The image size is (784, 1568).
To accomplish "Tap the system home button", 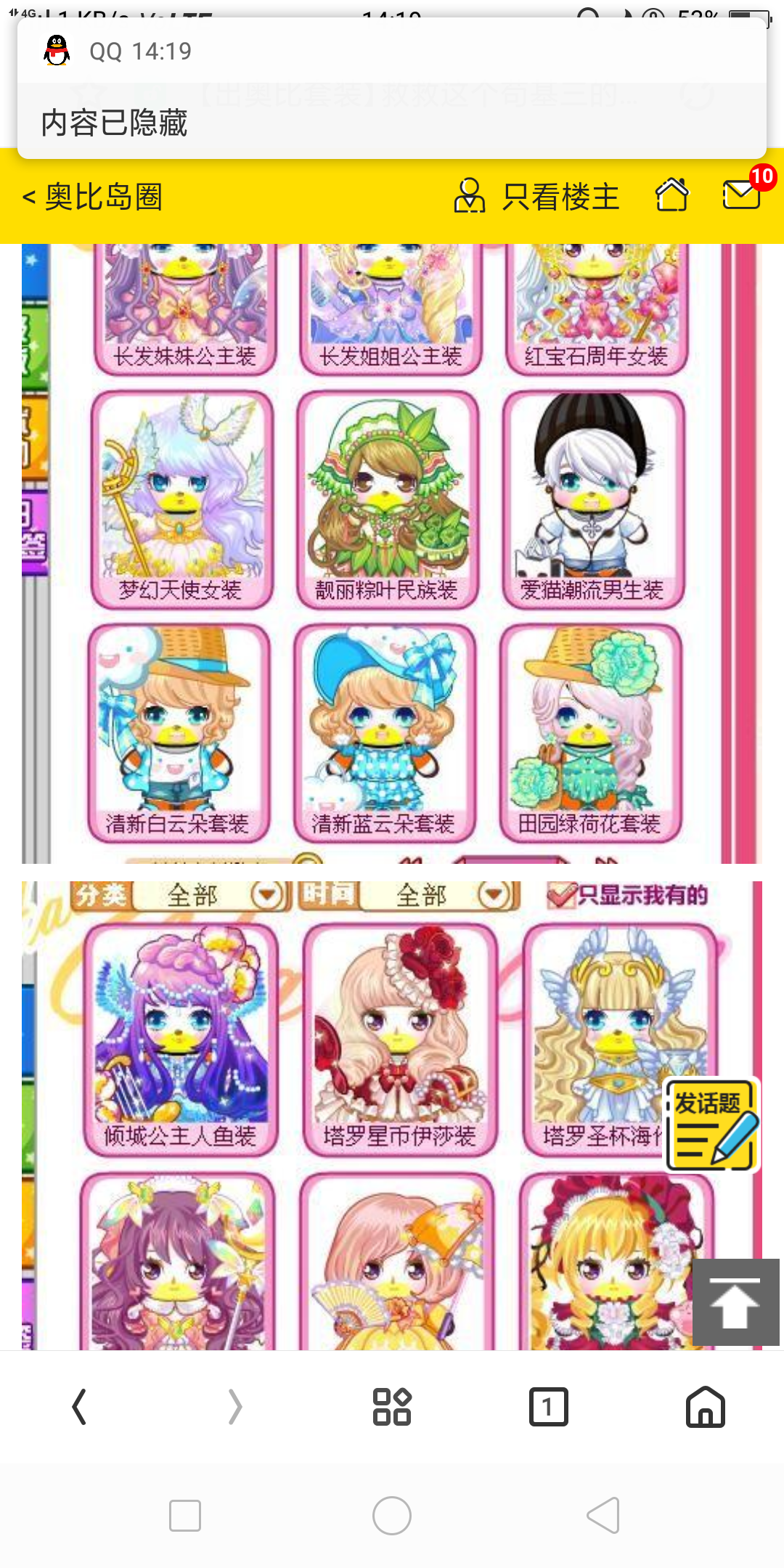I will point(392,1516).
